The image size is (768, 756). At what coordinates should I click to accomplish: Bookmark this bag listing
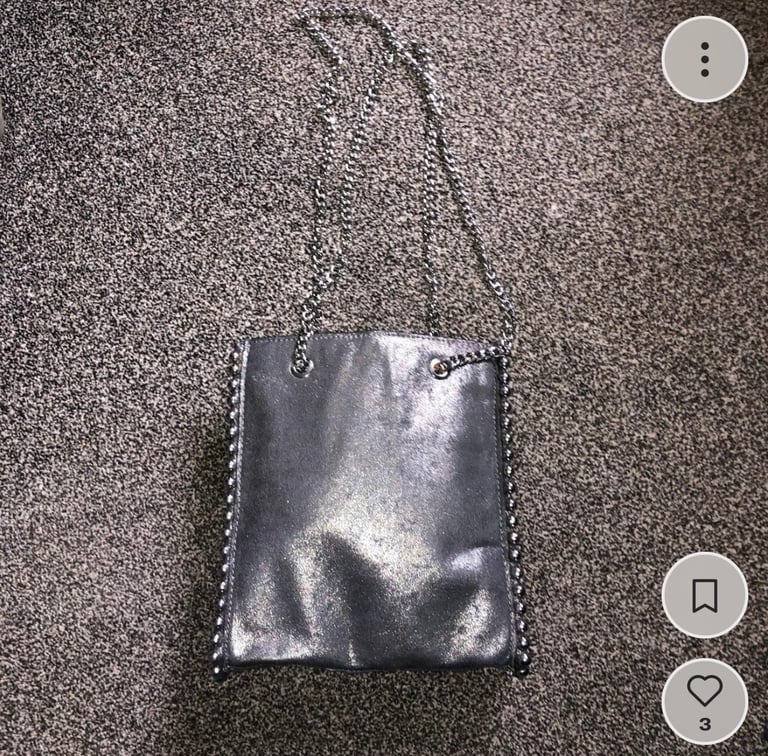(704, 595)
